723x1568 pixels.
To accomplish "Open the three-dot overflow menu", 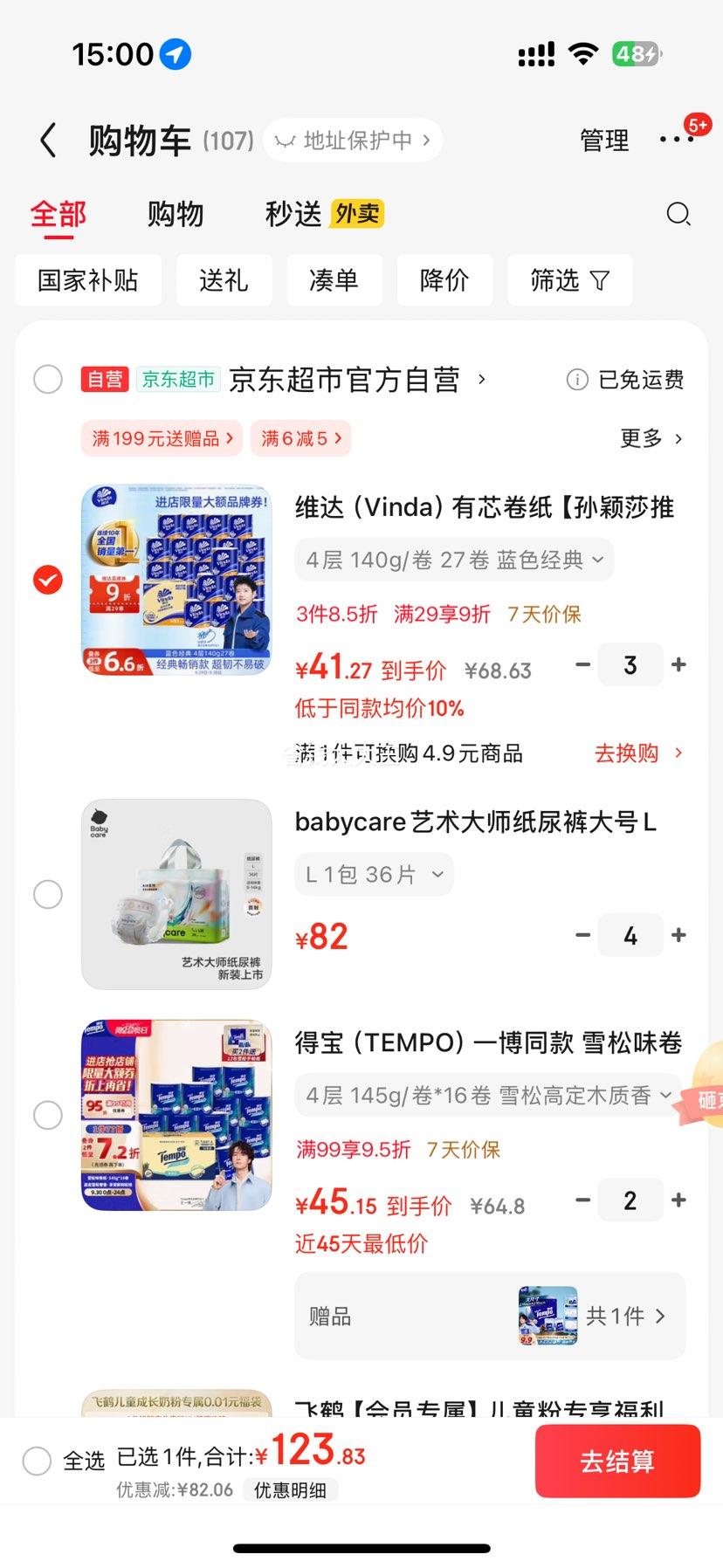I will coord(677,140).
